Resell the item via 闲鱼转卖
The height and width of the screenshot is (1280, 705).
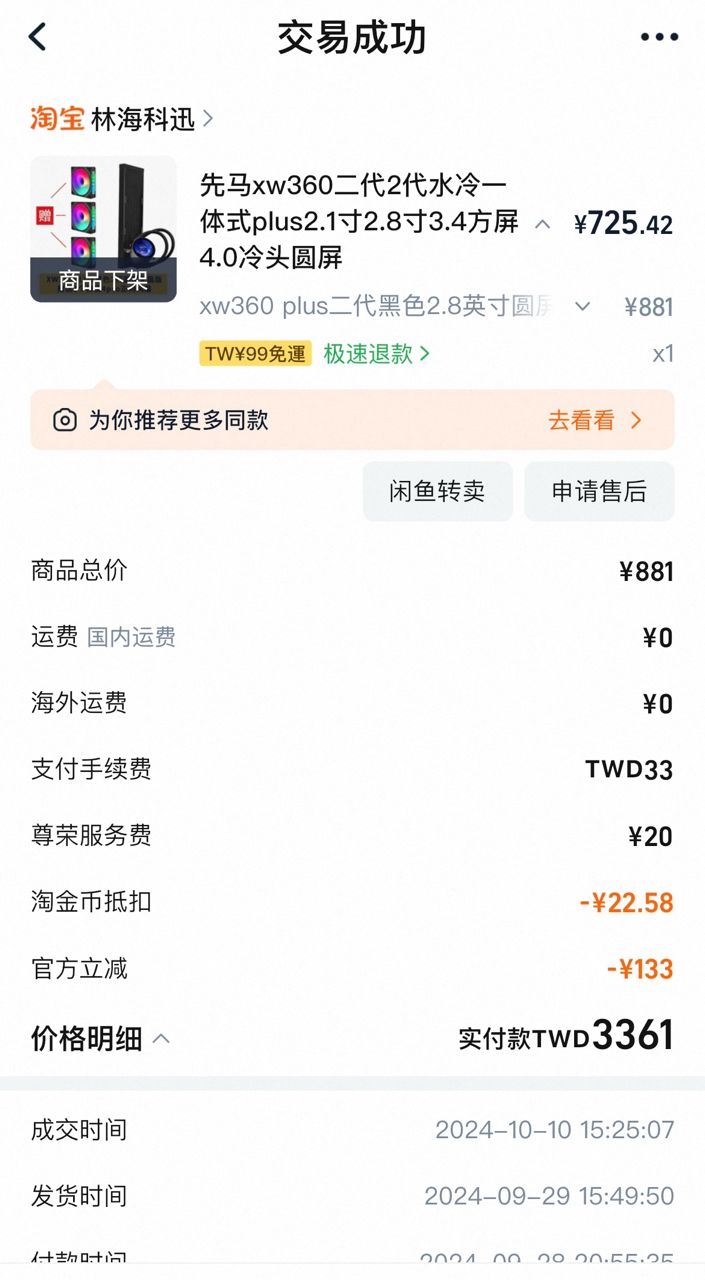(x=437, y=491)
